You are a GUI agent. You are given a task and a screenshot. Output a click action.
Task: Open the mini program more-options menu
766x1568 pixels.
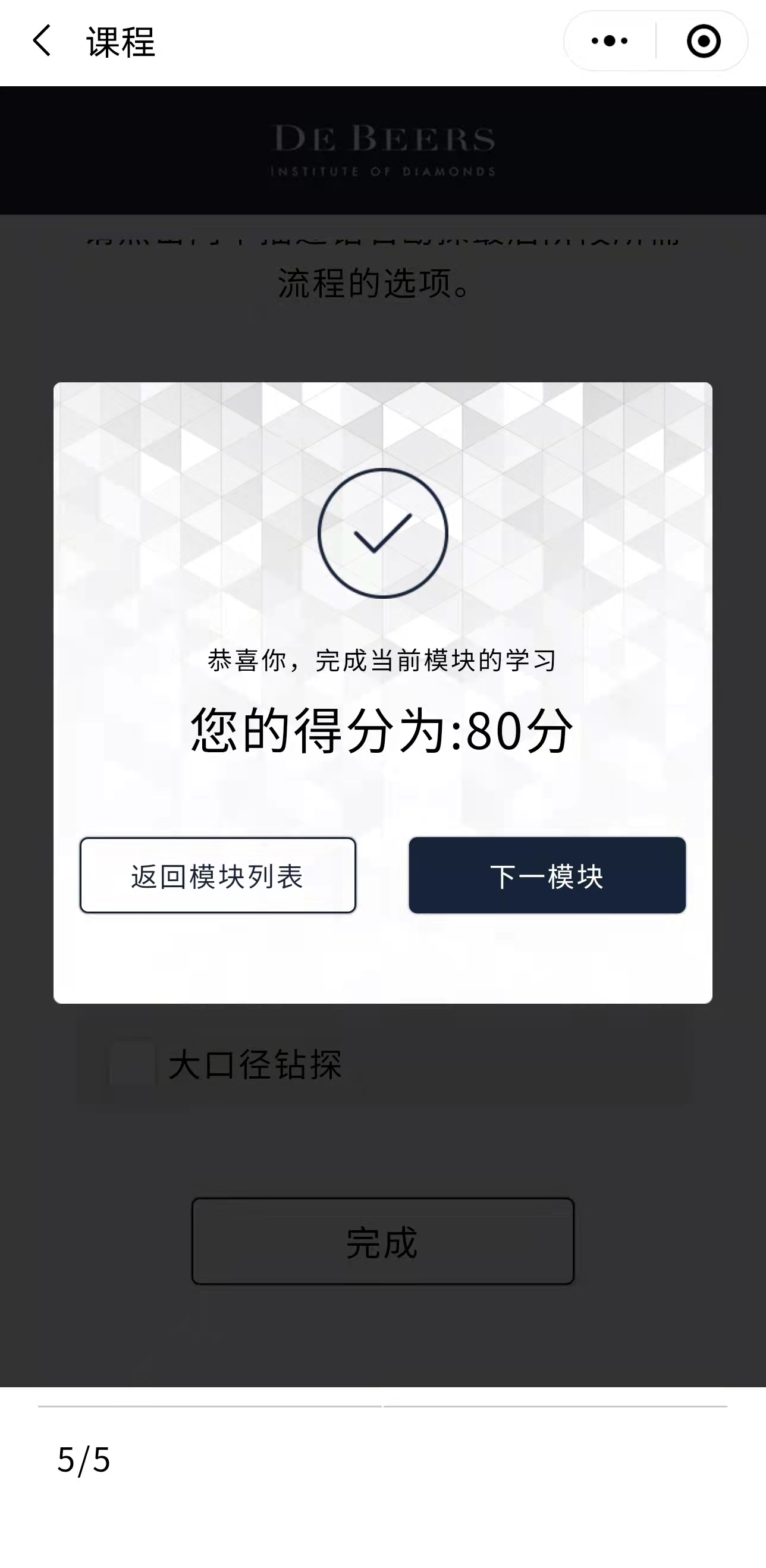(x=610, y=41)
